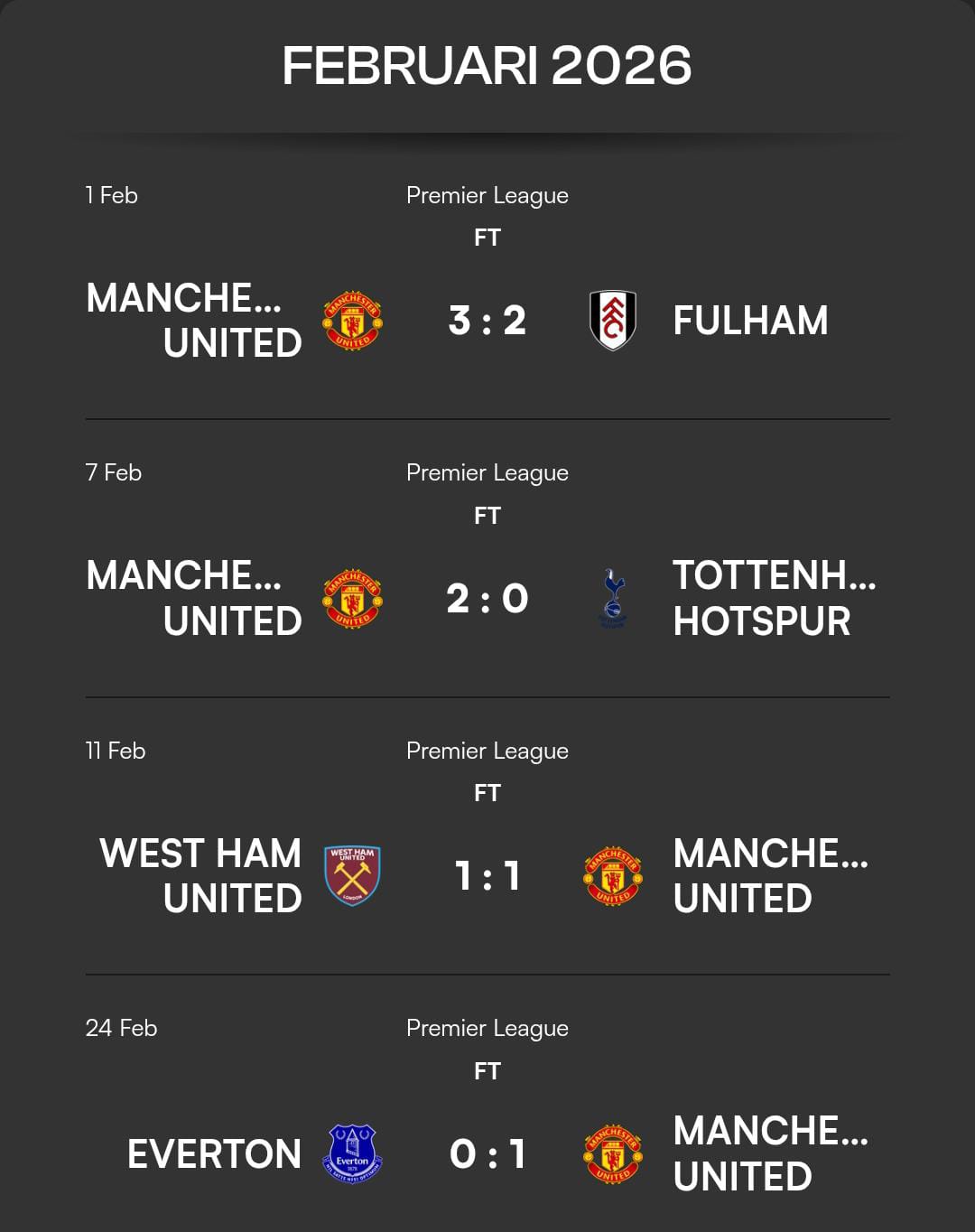Click the FT status of the 24 Feb match

point(487,1071)
